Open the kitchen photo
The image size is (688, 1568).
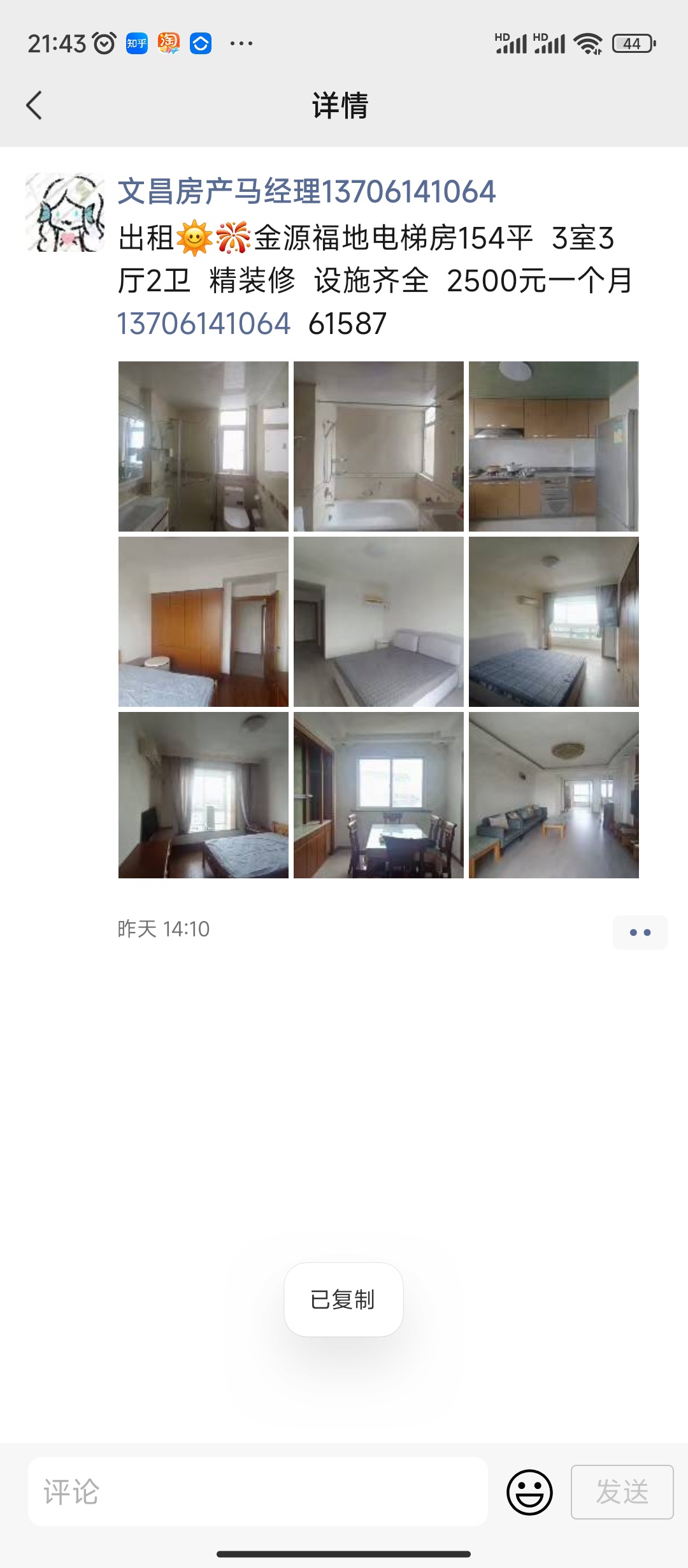click(554, 446)
